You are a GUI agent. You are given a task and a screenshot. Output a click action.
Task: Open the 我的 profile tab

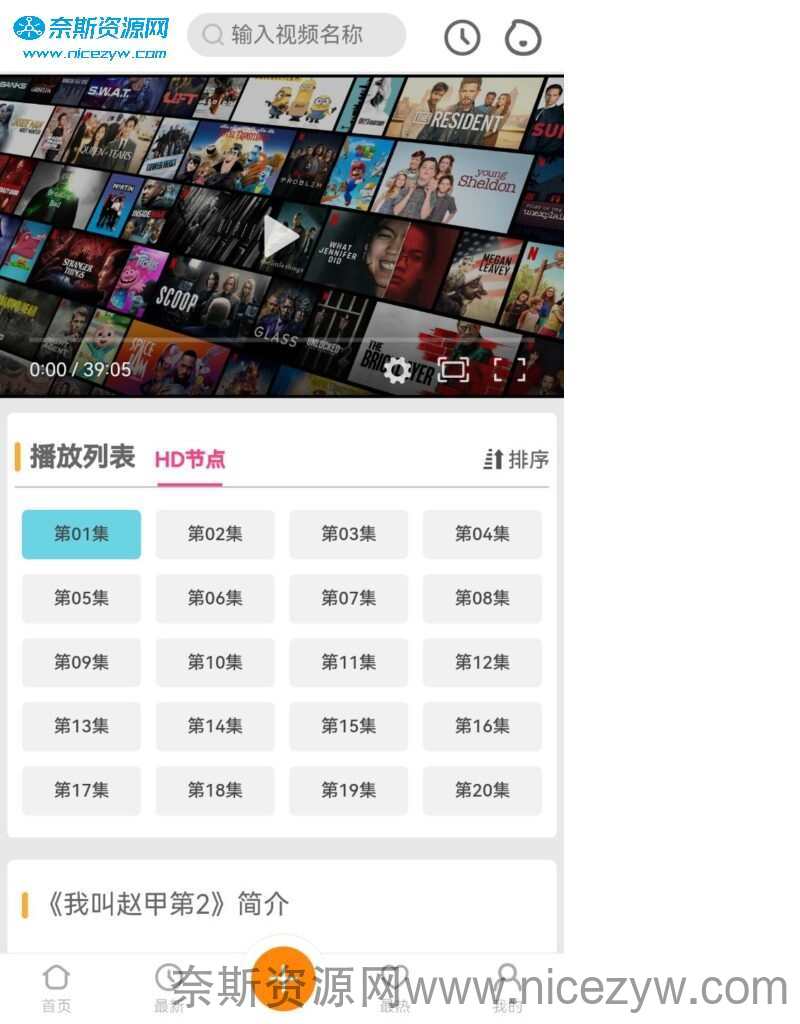pos(508,987)
